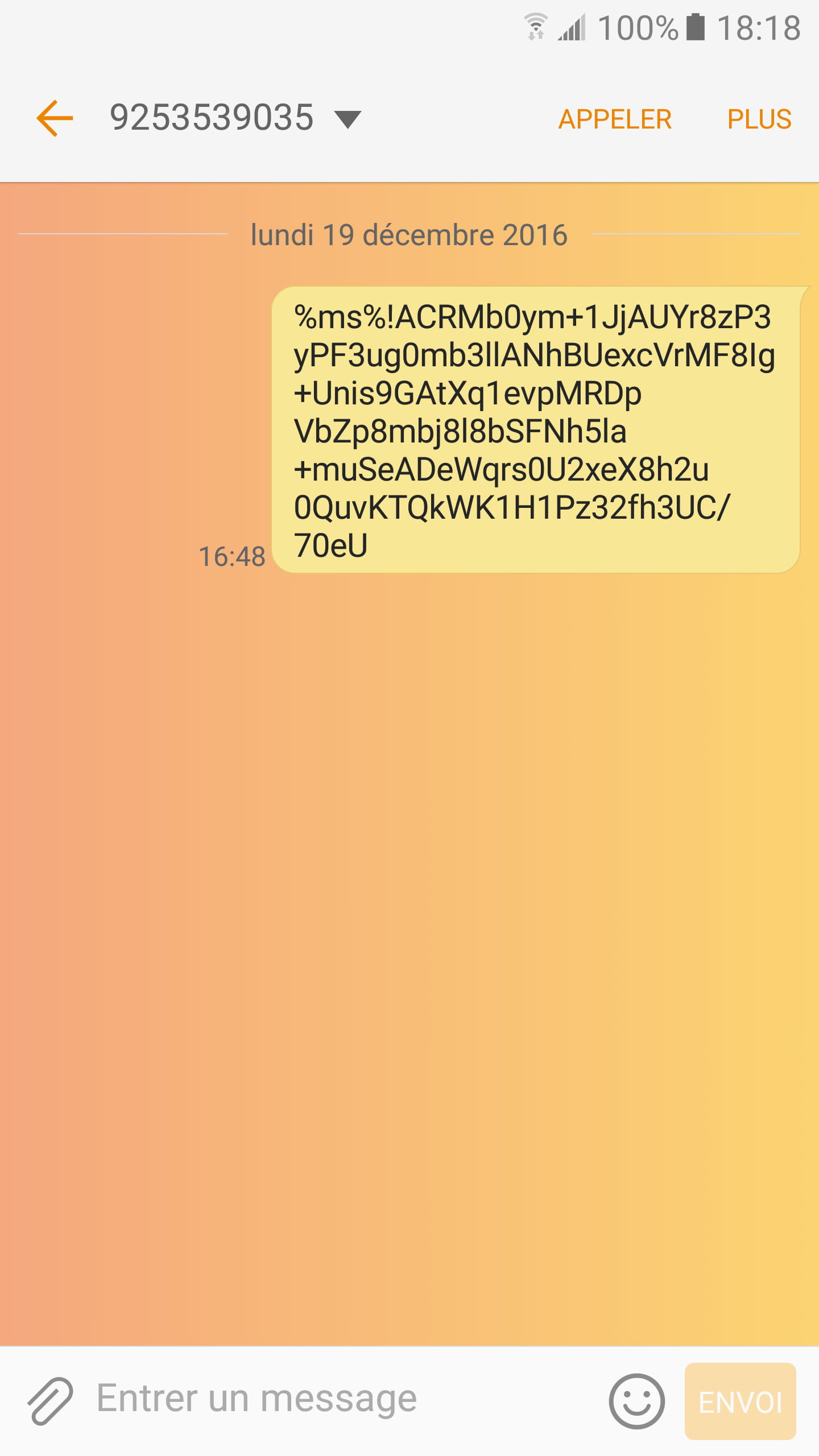Open the PLUS options menu
The height and width of the screenshot is (1456, 819).
pos(759,119)
